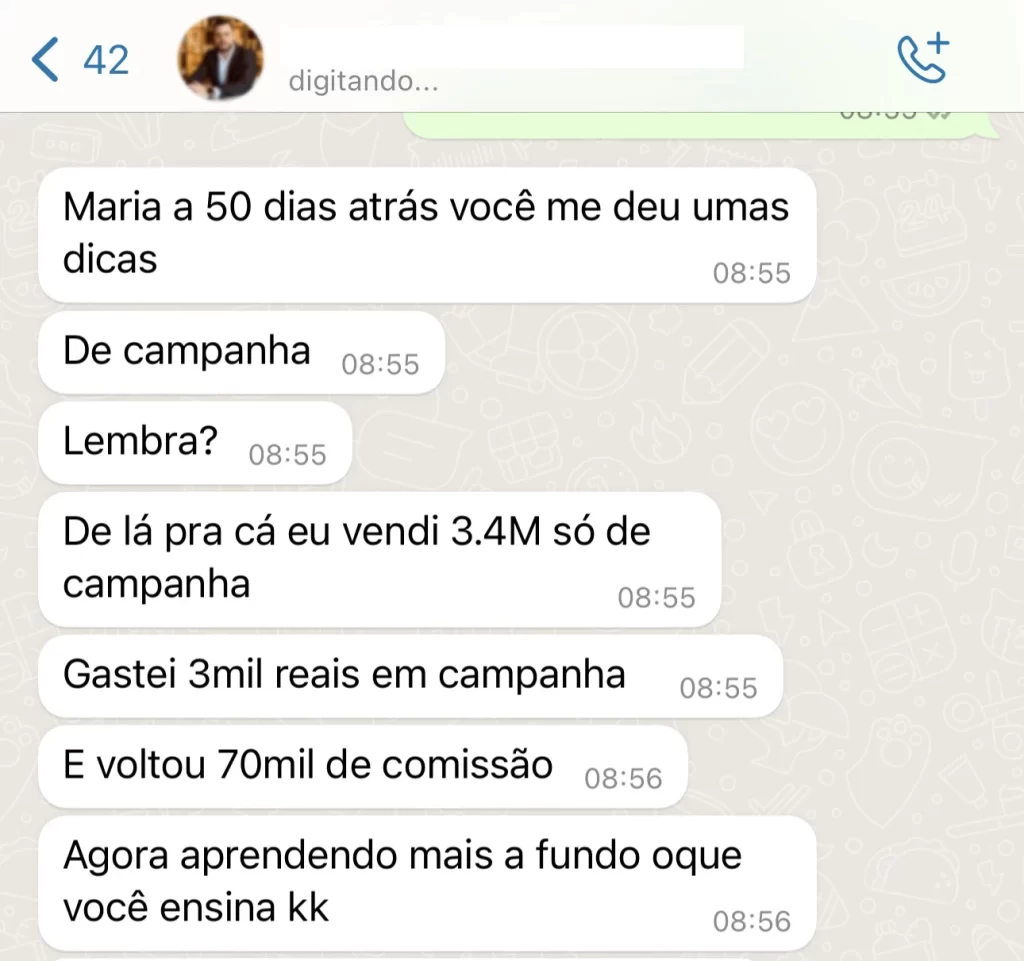Image resolution: width=1024 pixels, height=961 pixels.
Task: Open the contact's profile photo
Action: tap(220, 58)
